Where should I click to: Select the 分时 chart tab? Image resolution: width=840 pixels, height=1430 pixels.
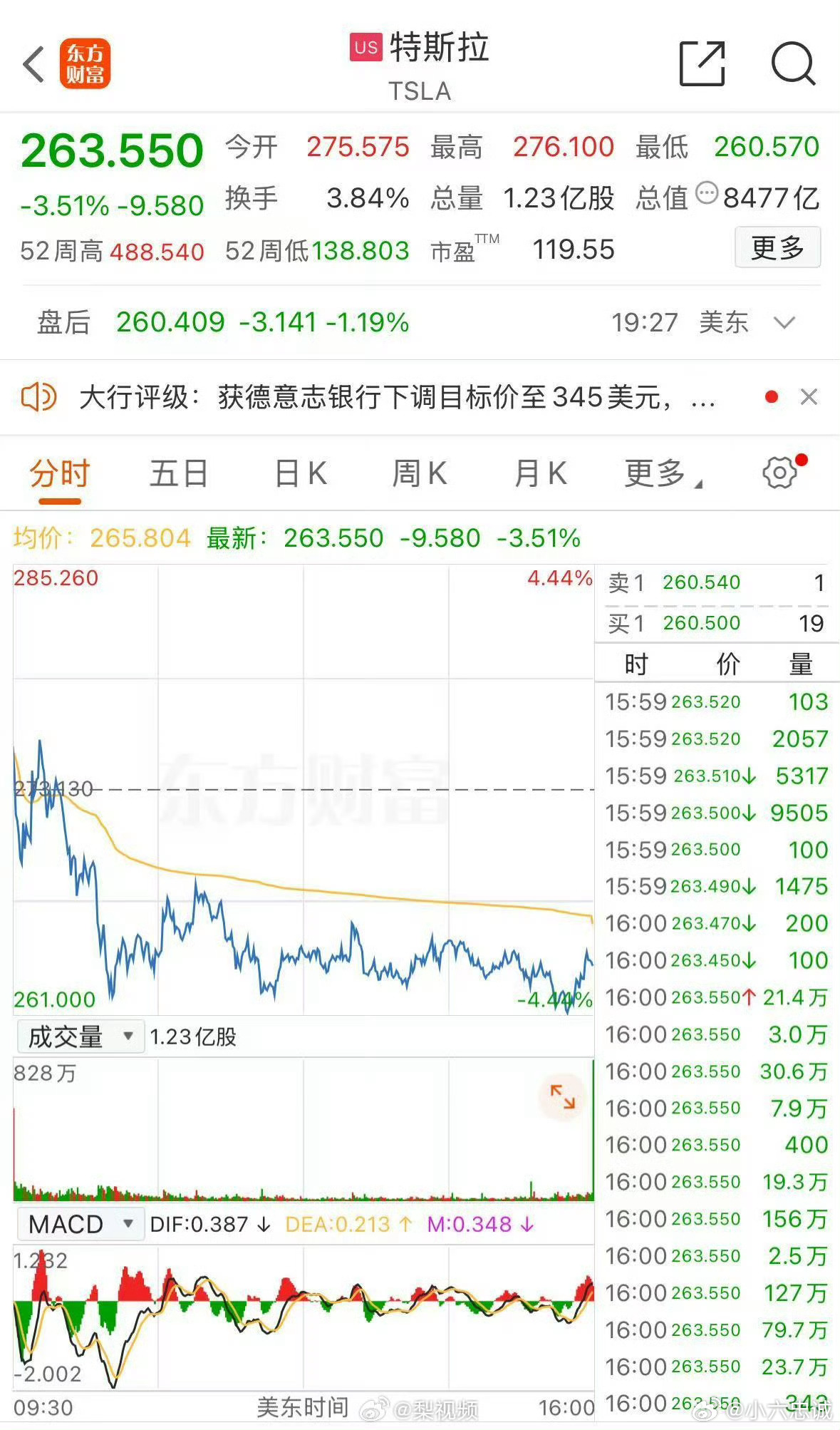(59, 473)
